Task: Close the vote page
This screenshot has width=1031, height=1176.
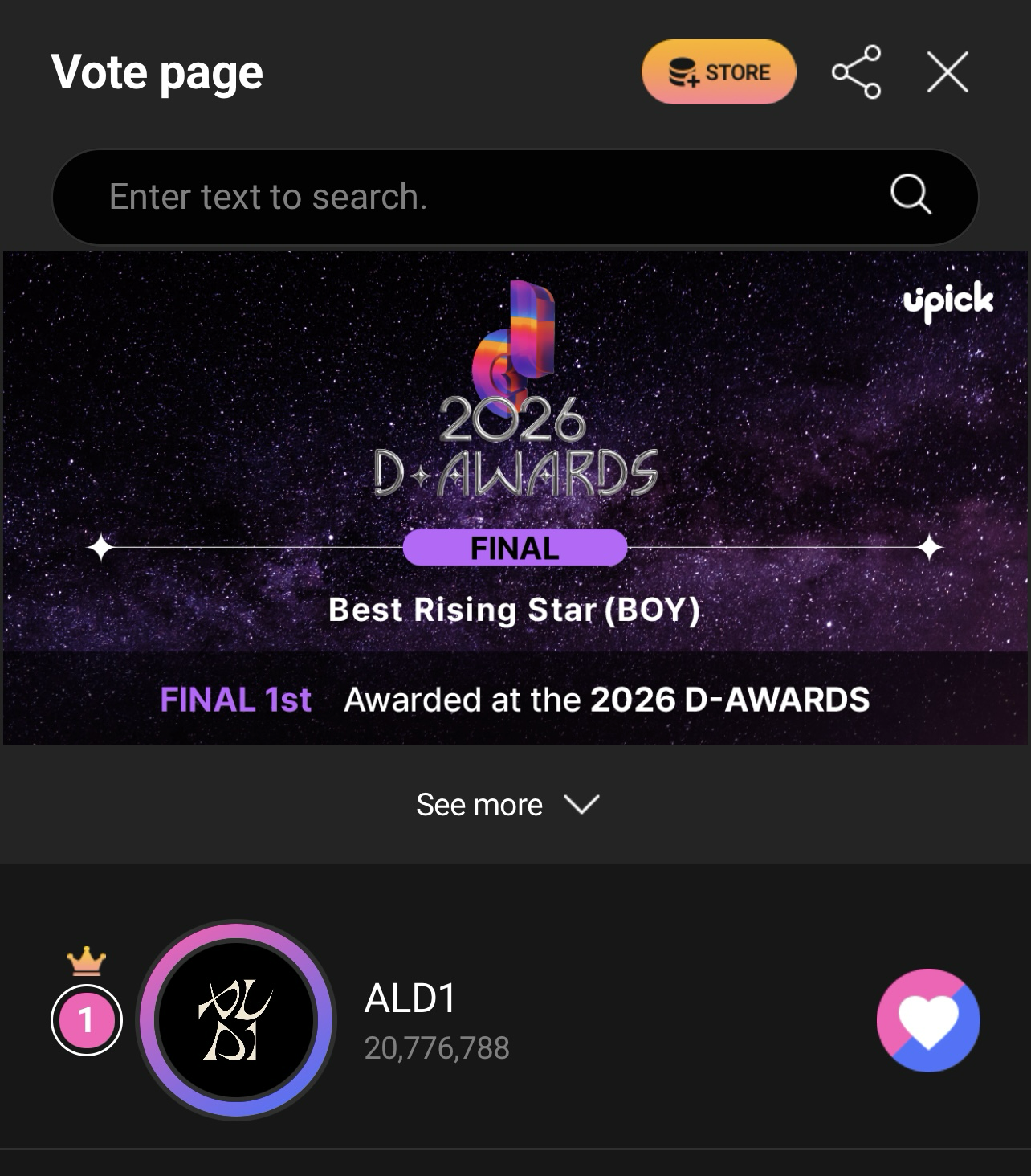Action: tap(947, 72)
